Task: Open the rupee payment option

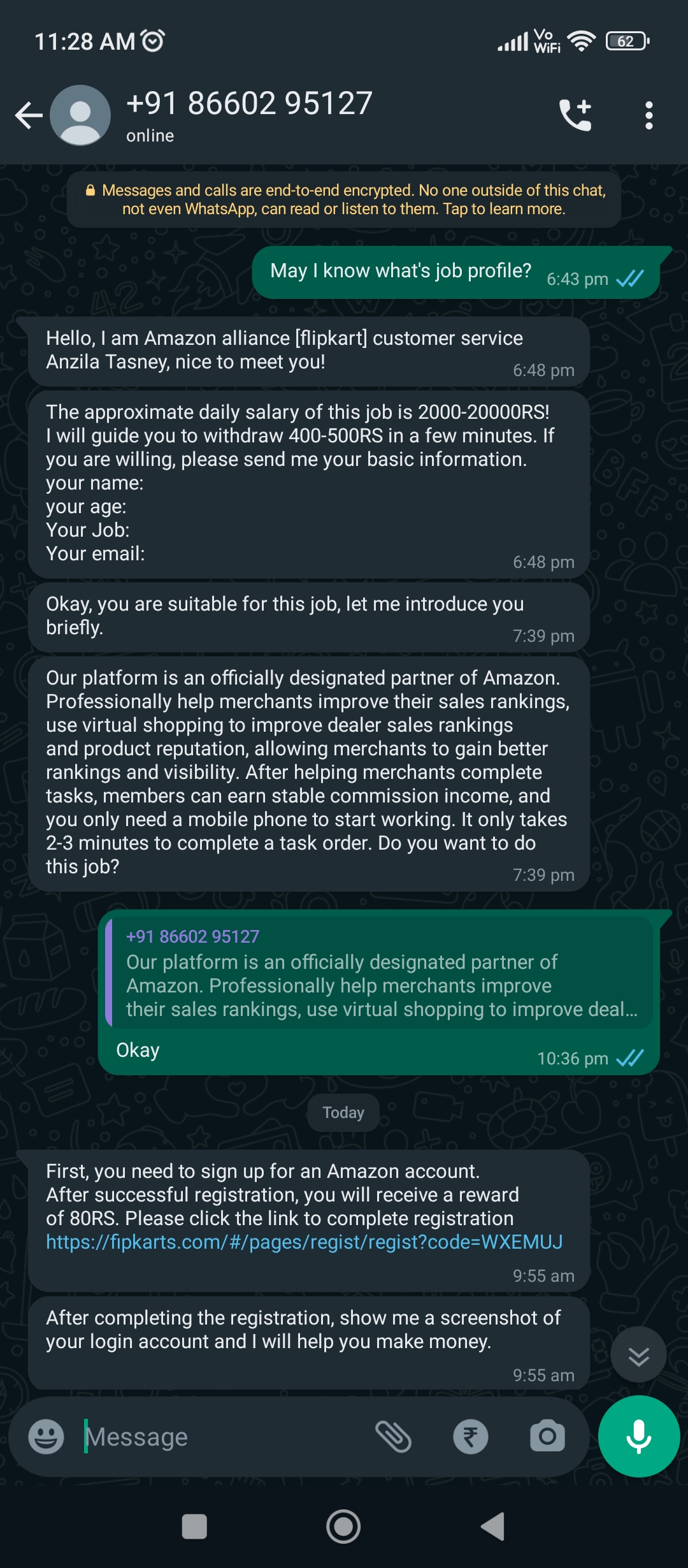Action: tap(471, 1437)
